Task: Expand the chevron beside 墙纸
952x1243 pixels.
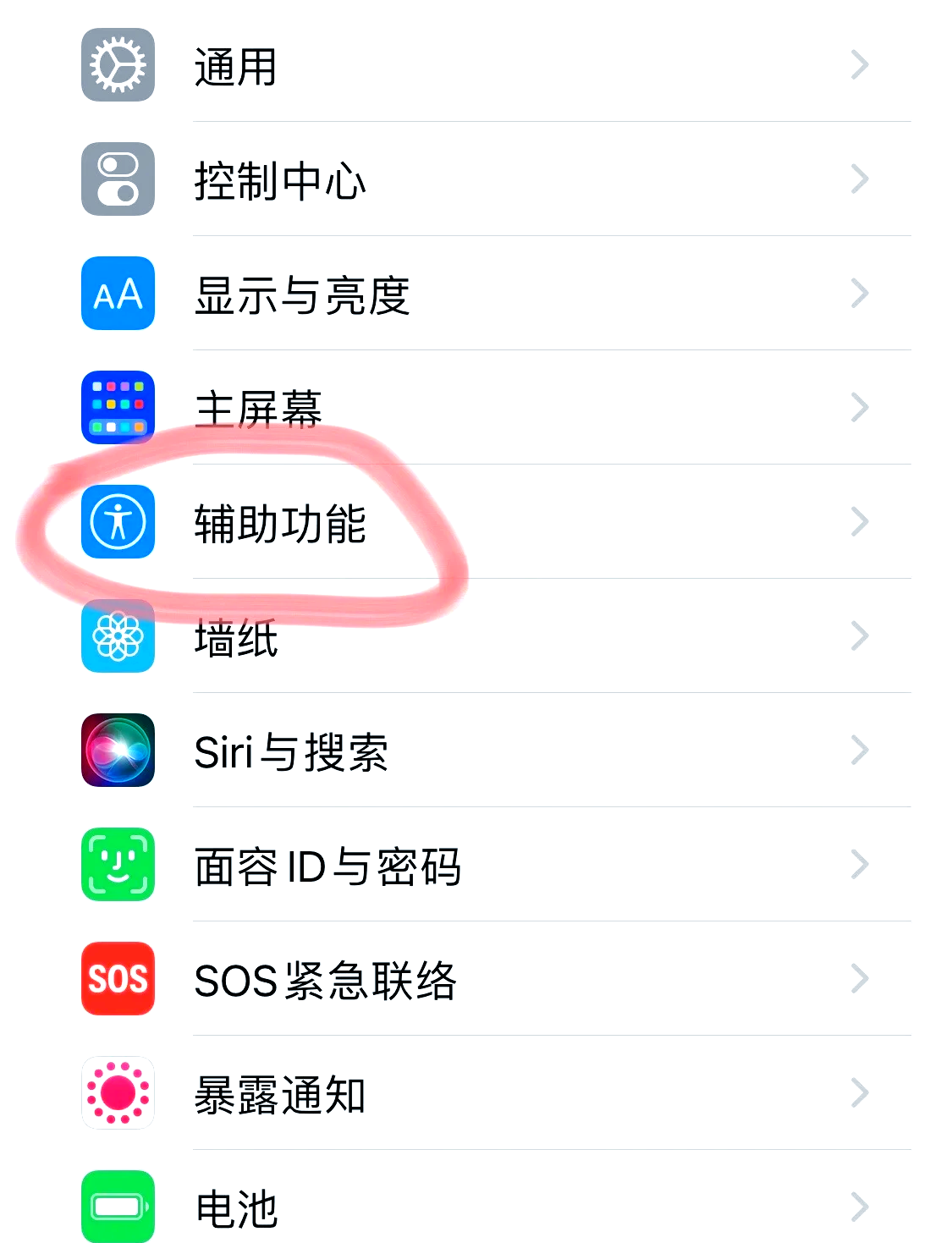Action: tap(859, 637)
